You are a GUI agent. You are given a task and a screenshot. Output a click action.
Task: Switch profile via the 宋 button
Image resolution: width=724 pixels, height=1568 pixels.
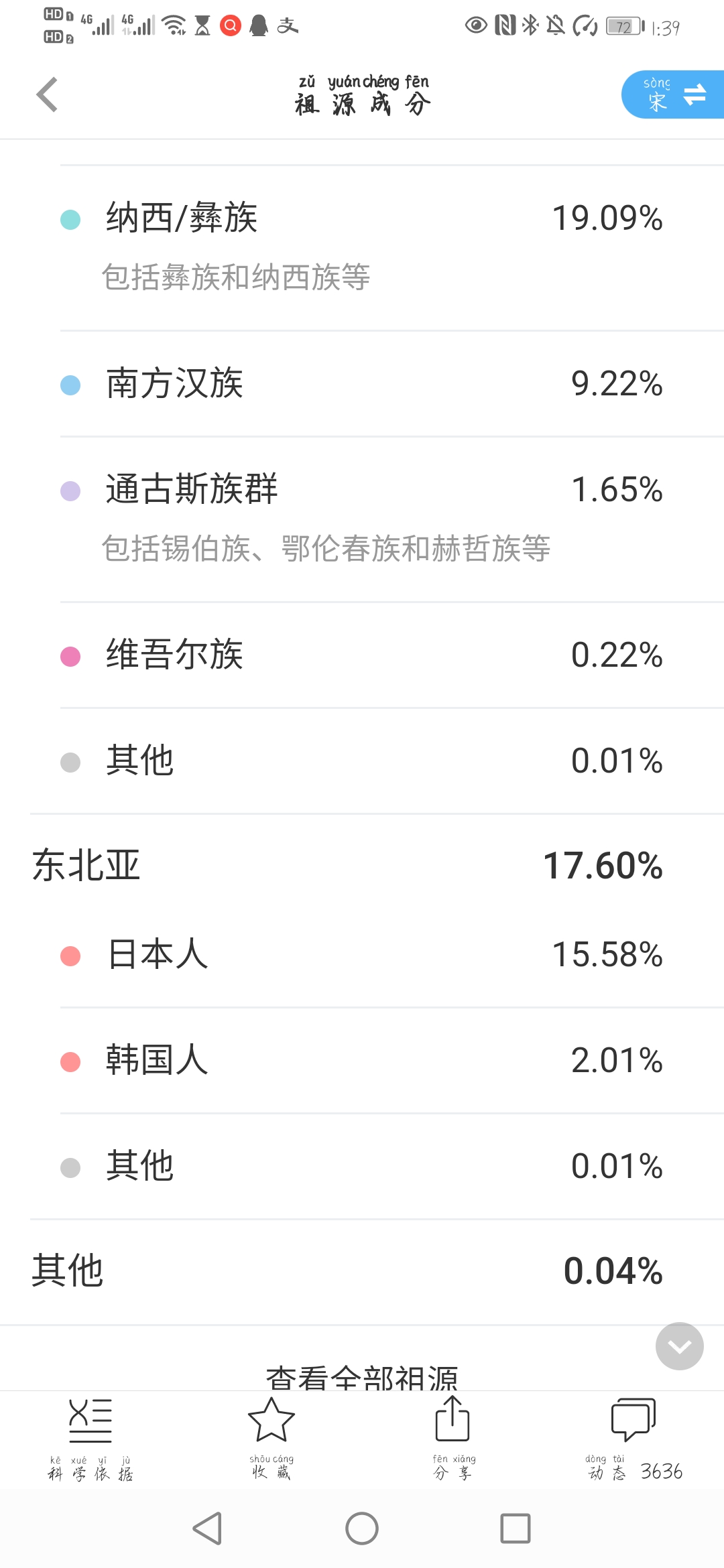tap(672, 94)
